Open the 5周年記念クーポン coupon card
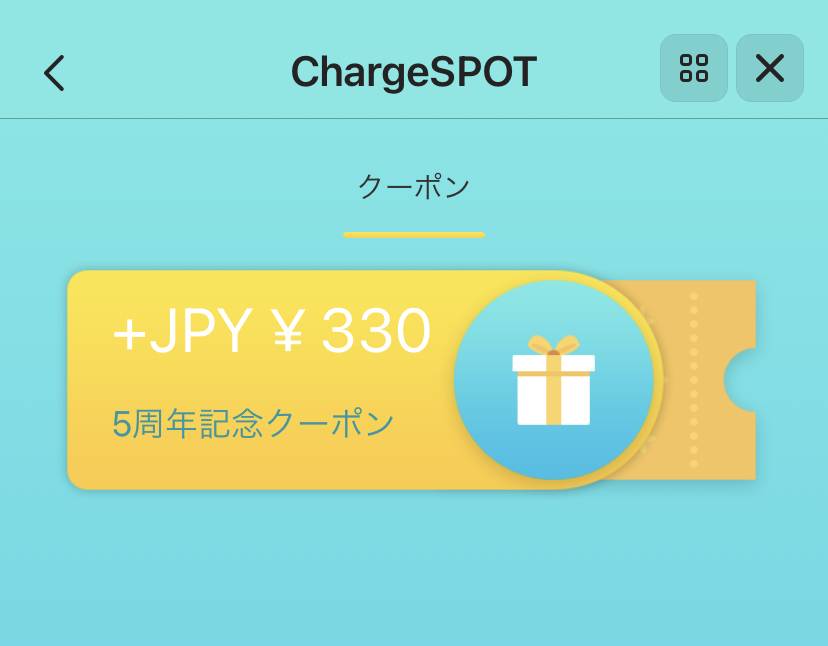Image resolution: width=828 pixels, height=646 pixels. [300, 380]
